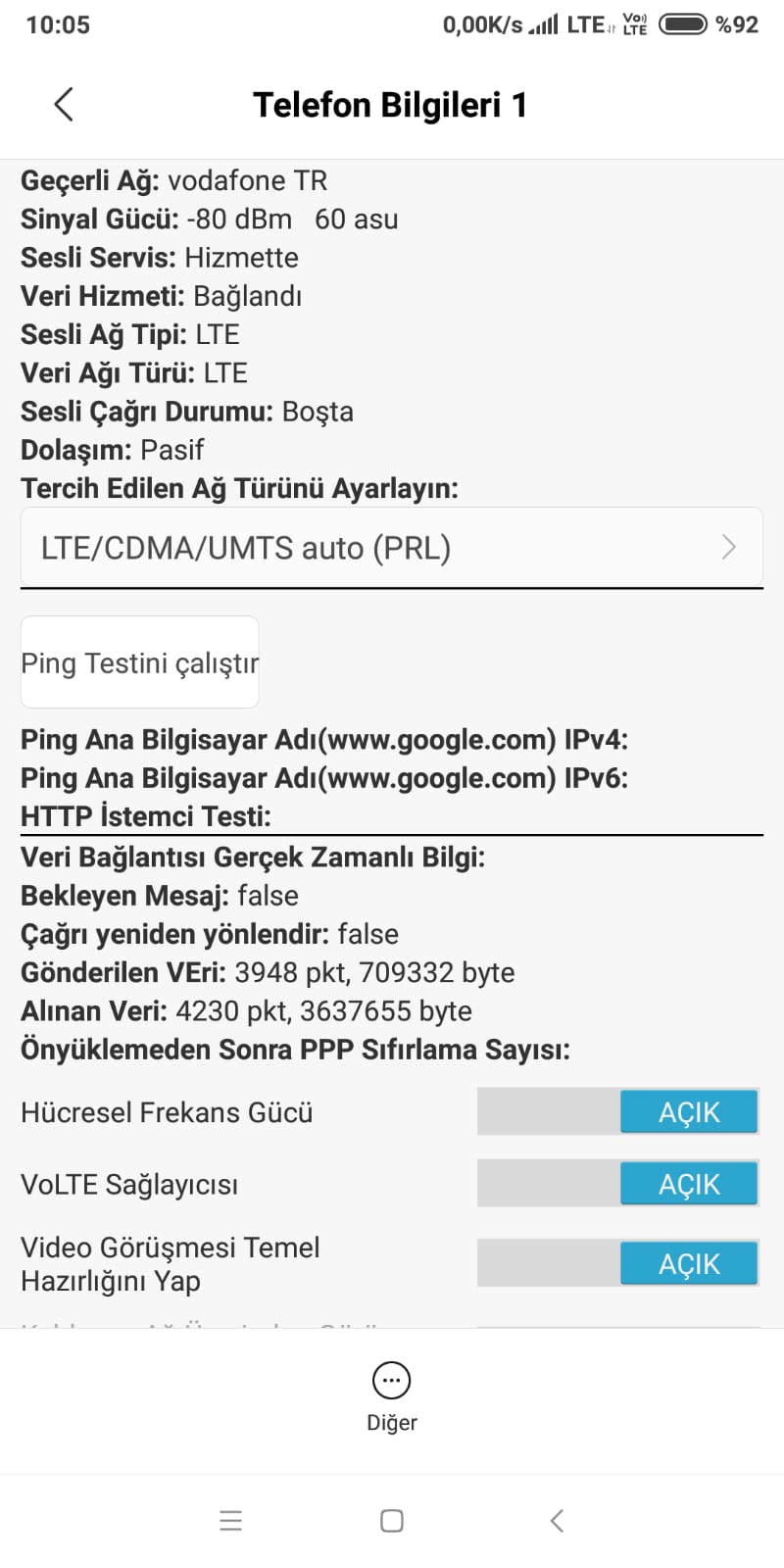Screen dimensions: 784x1568
Task: Go back from Telefon Bilgileri 1
Action: coord(64,104)
